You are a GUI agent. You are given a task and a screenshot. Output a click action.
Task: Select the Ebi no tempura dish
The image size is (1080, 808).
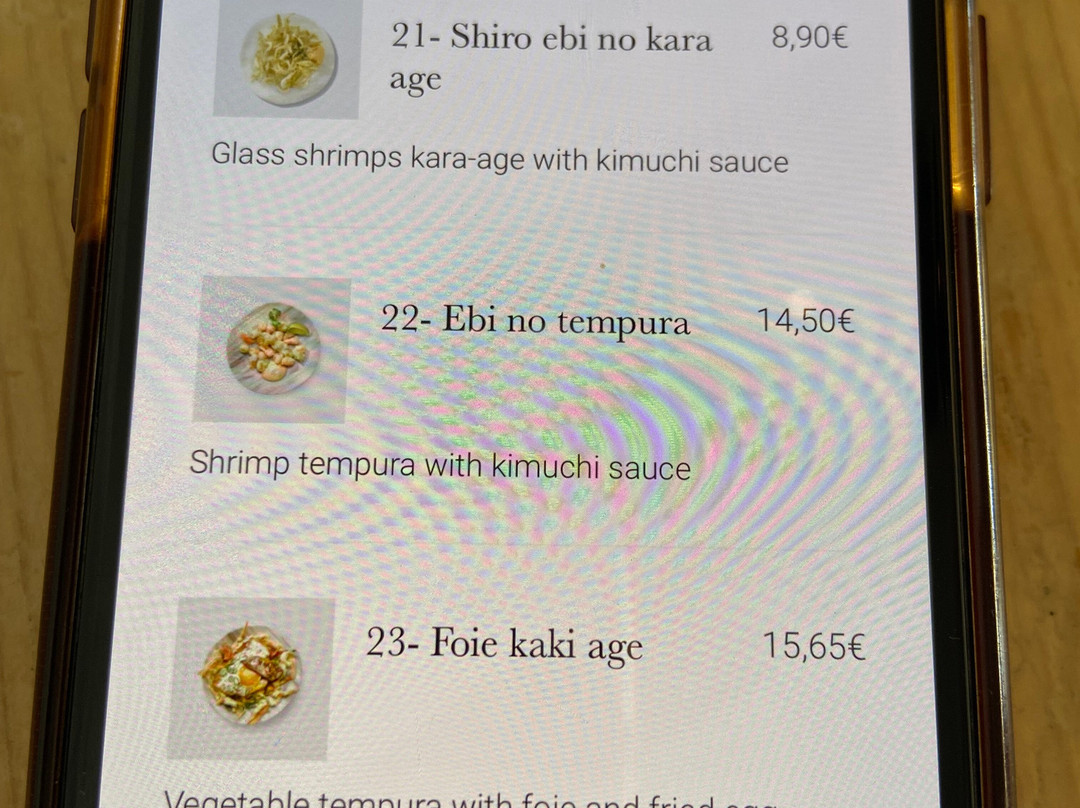[x=535, y=321]
